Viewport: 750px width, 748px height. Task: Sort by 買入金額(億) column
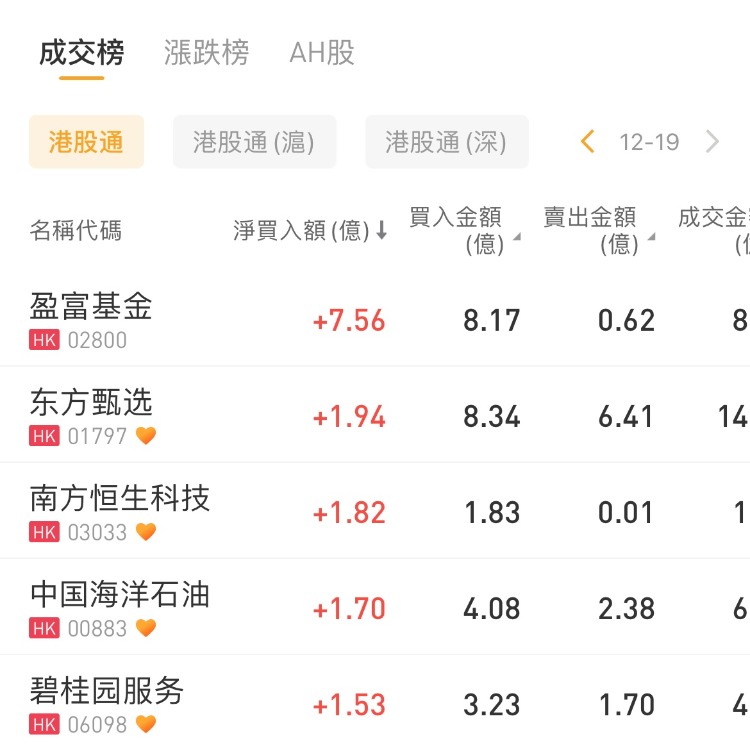click(462, 230)
